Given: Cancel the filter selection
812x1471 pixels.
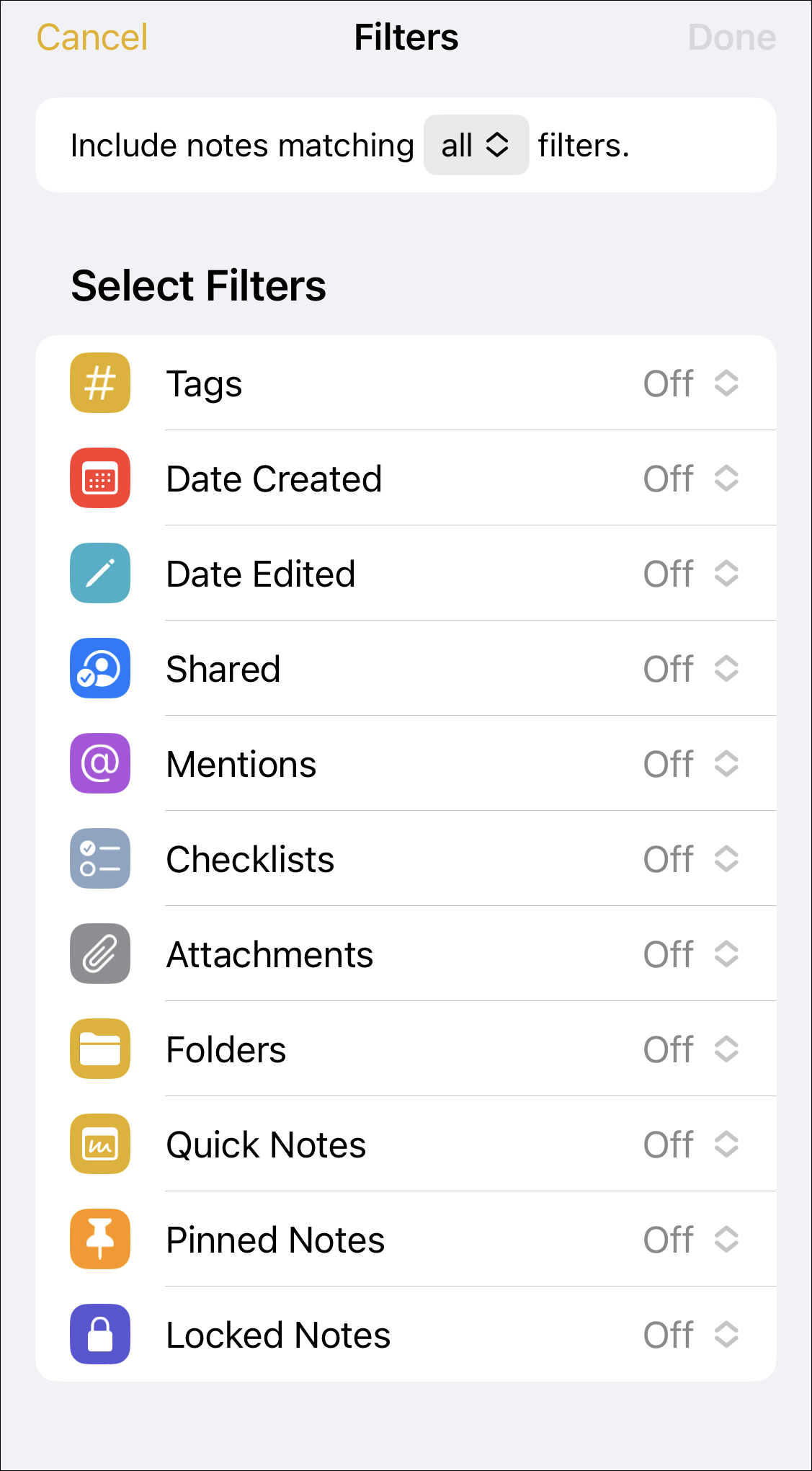Looking at the screenshot, I should (92, 37).
